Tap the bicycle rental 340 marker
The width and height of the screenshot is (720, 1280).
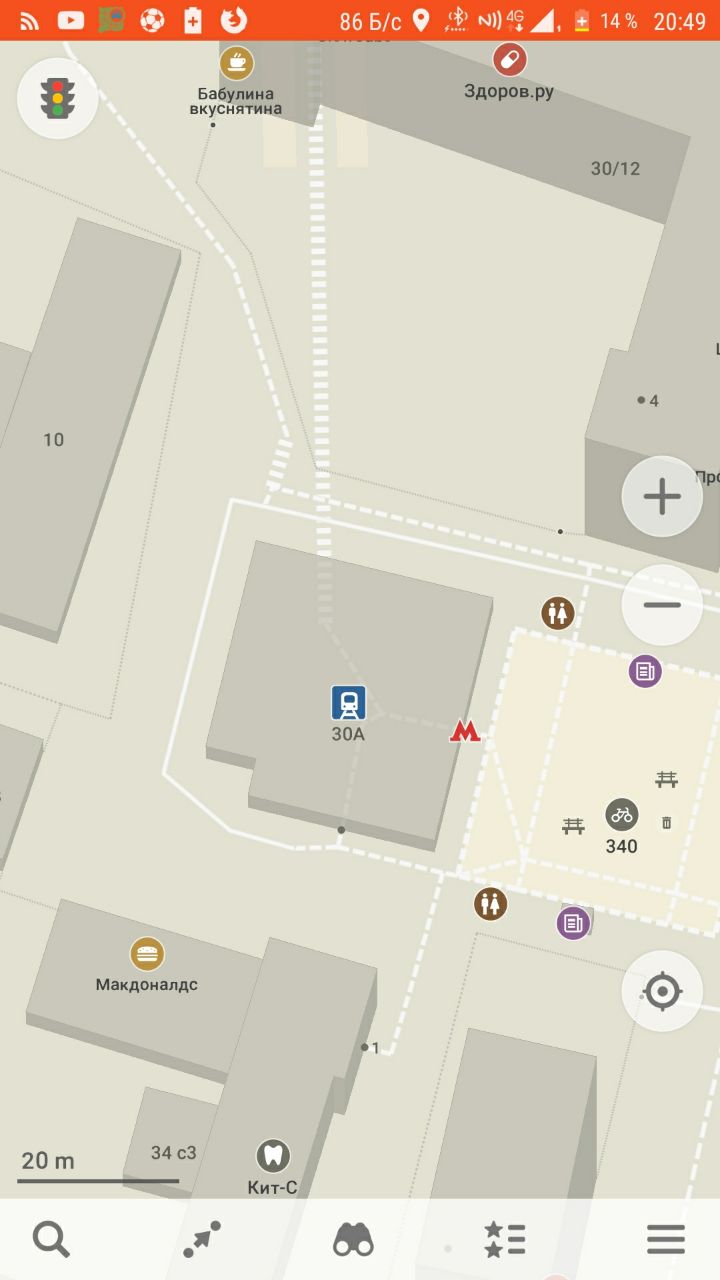[x=622, y=815]
